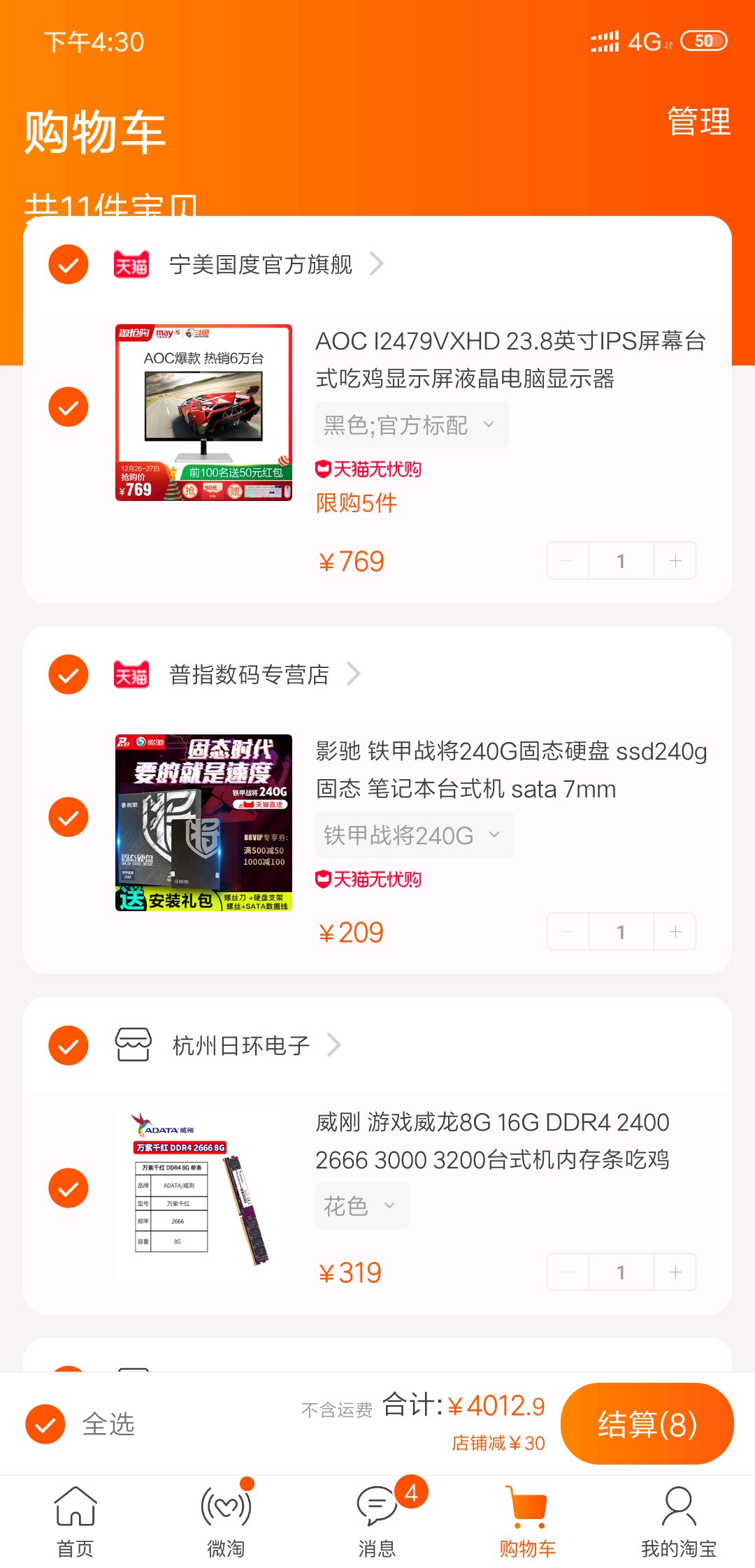Uncheck the 普指数码专营店 store checkbox

pyautogui.click(x=69, y=675)
